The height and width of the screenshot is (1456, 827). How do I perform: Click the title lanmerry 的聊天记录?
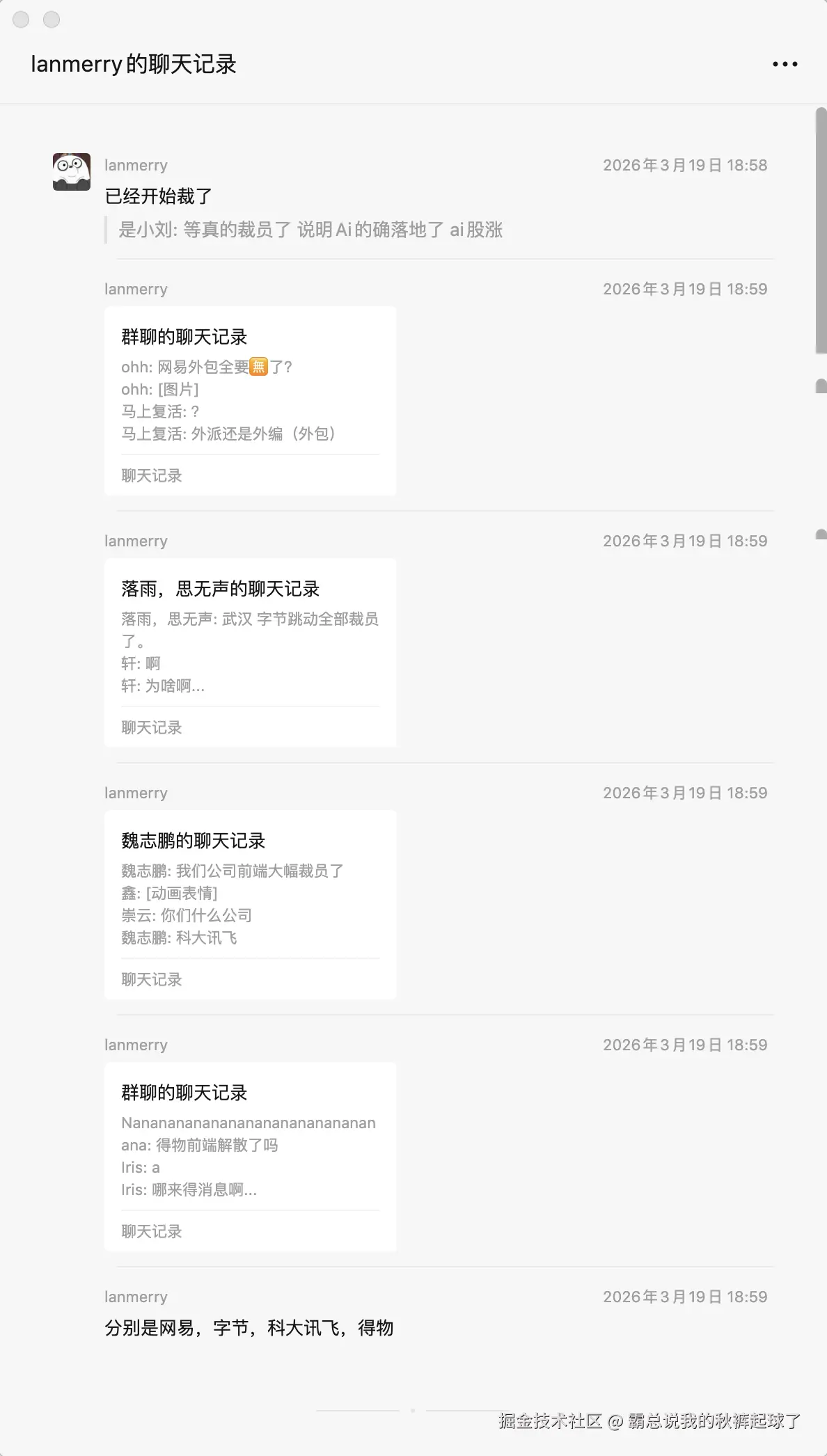(x=134, y=63)
